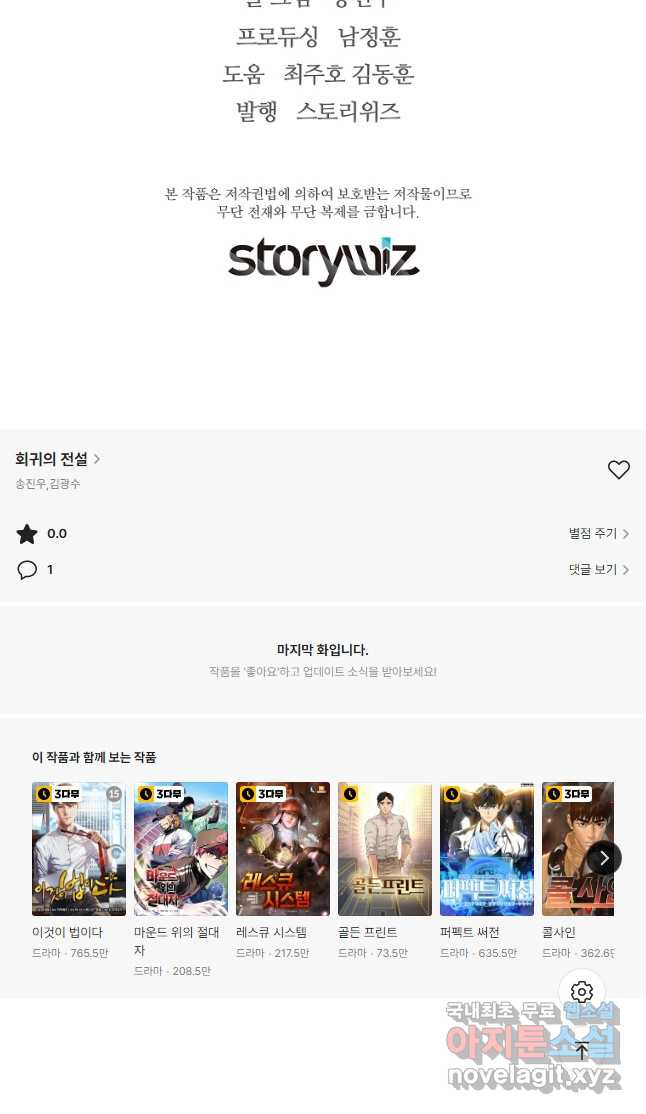Open 마운드 위의 절대자 webtoon
This screenshot has width=646, height=1114.
click(x=181, y=849)
